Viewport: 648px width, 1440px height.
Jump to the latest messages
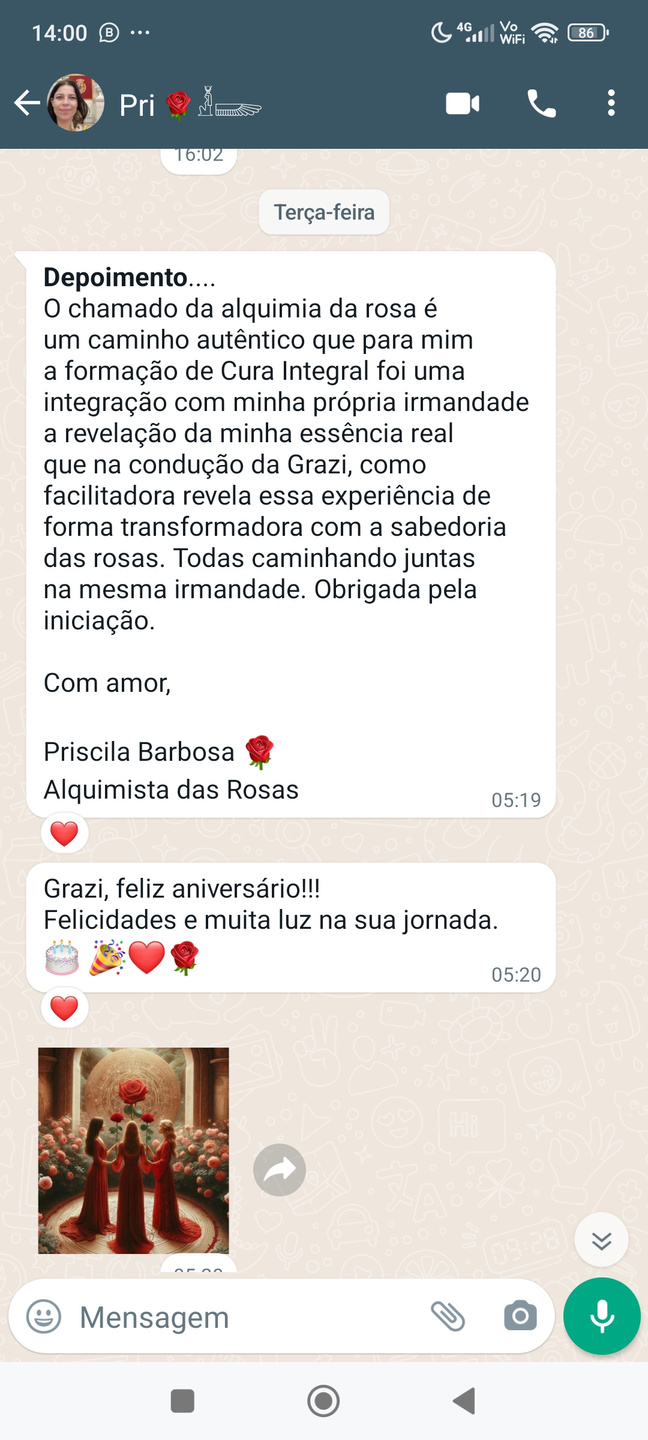601,1241
